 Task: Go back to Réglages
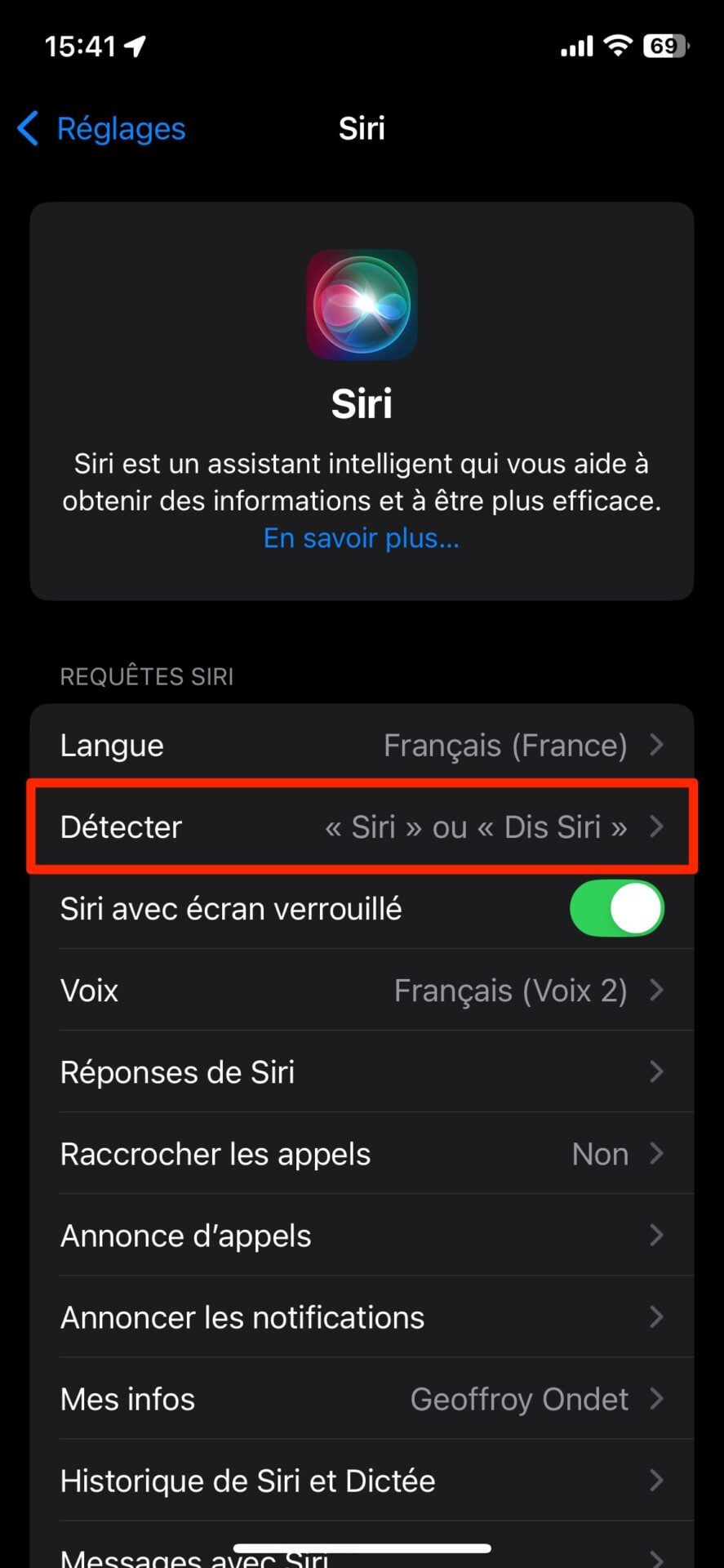103,129
